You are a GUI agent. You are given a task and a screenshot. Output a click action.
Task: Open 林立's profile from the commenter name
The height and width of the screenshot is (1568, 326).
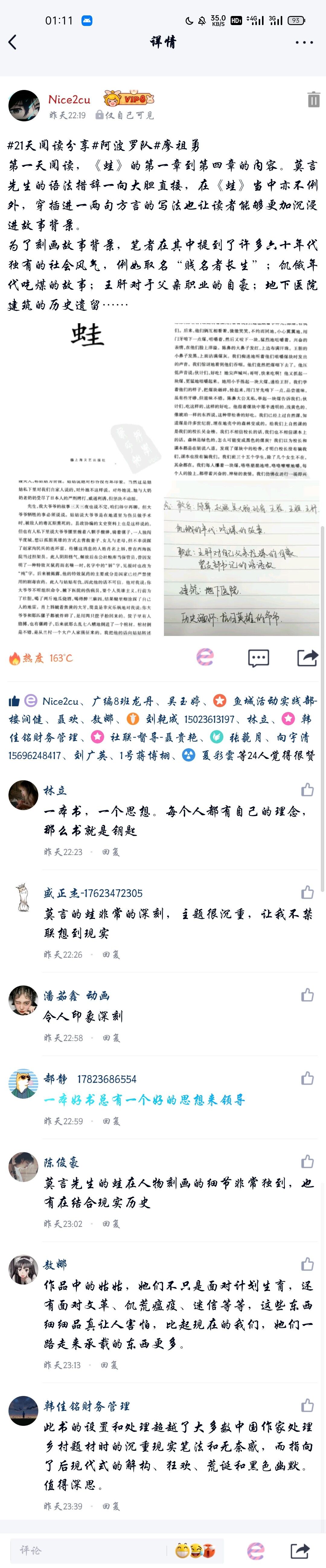tap(55, 791)
